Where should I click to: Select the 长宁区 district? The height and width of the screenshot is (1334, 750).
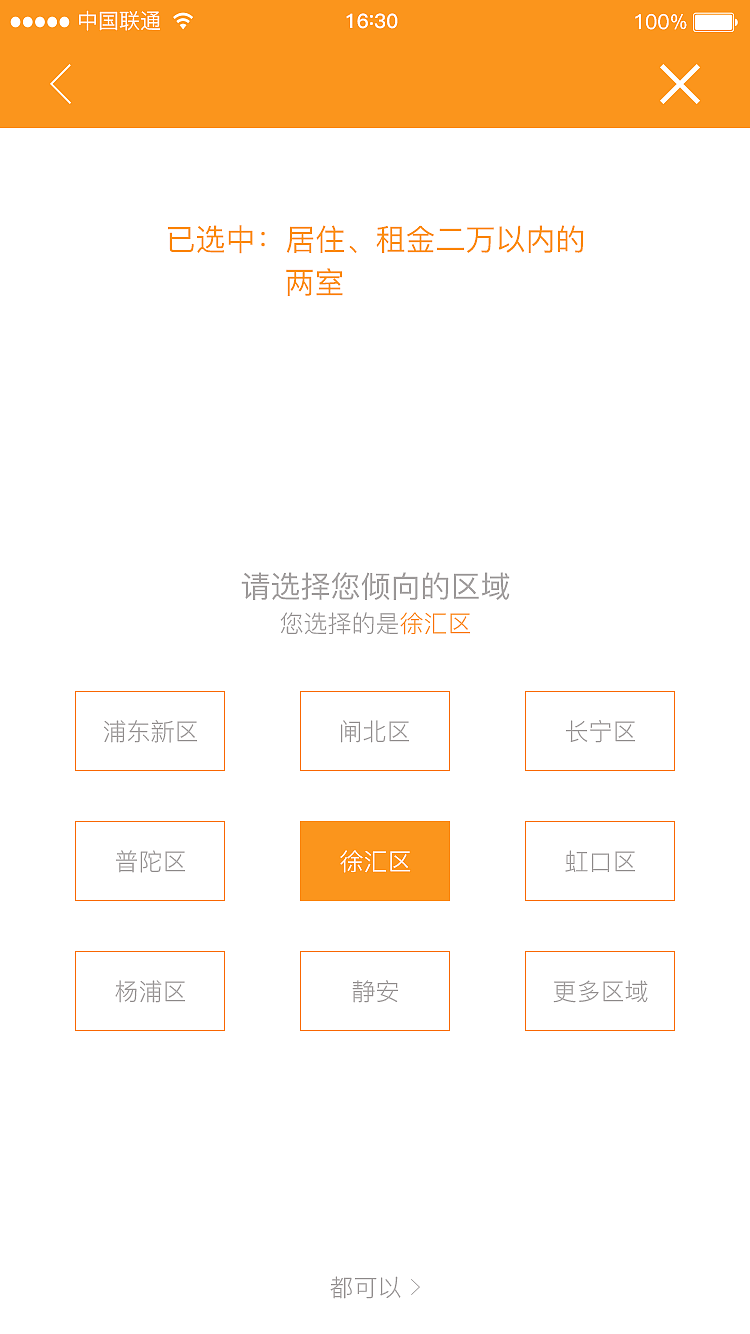point(599,731)
